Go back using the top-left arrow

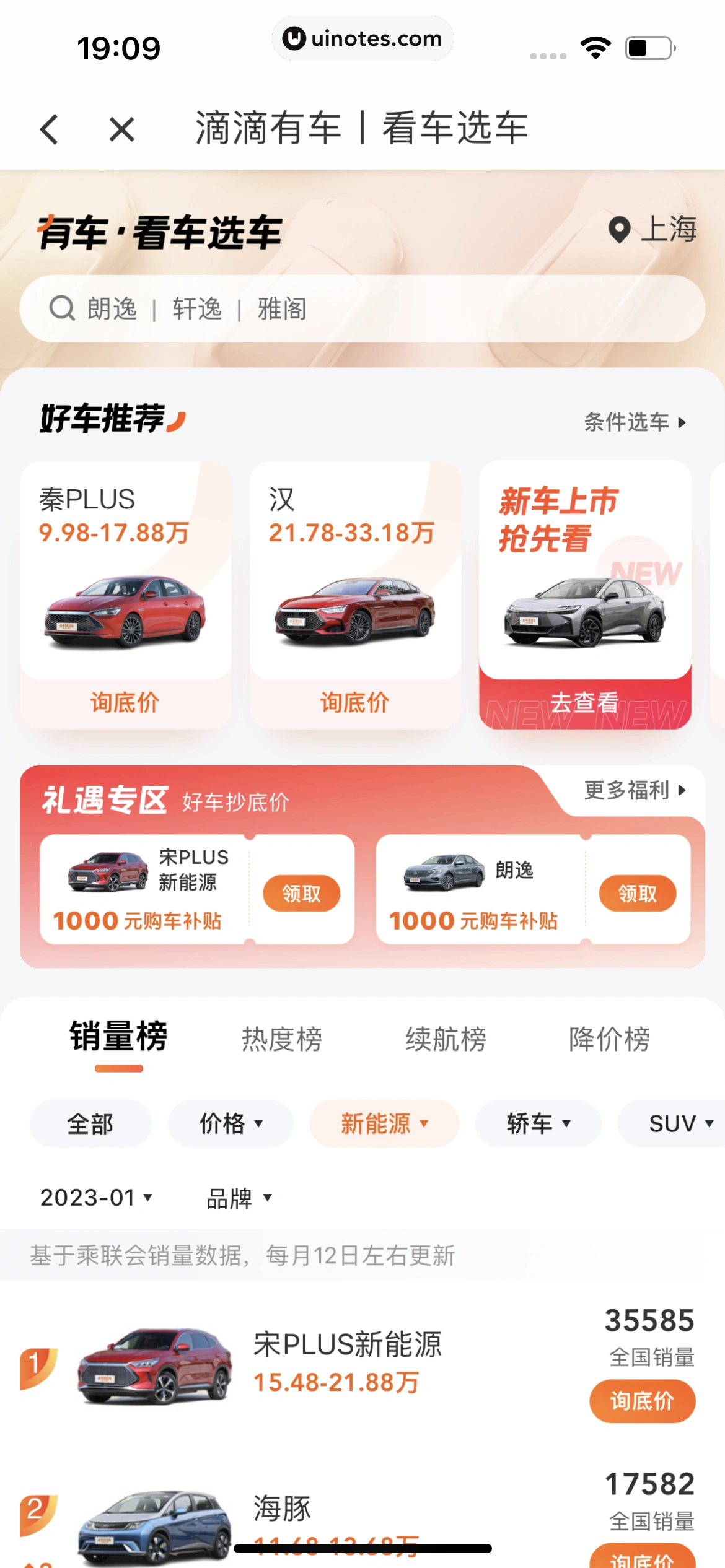click(x=49, y=129)
